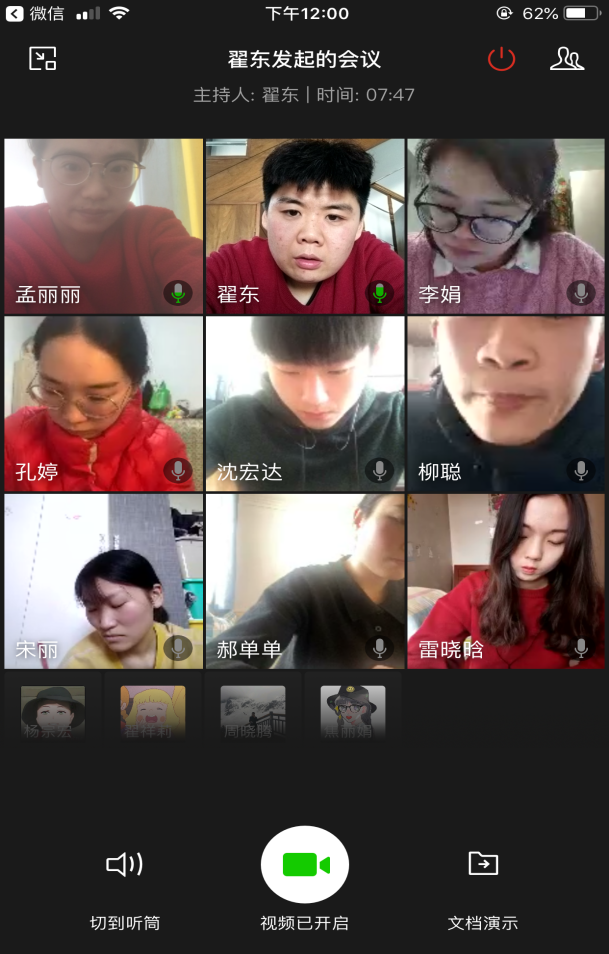End the meeting with the power icon
Screen dimensions: 609x954
pos(501,59)
